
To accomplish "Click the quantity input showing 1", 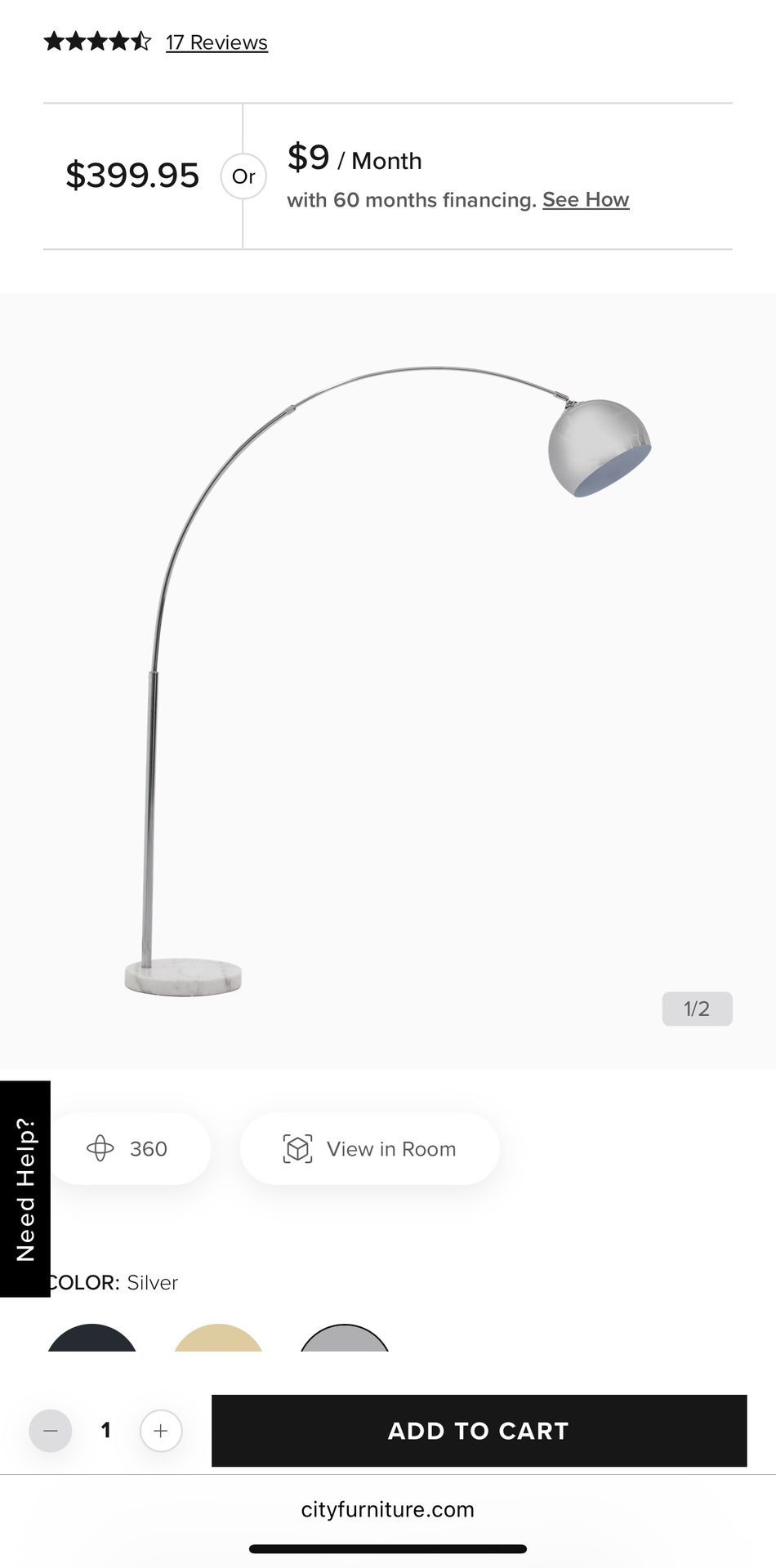I will (x=105, y=1430).
